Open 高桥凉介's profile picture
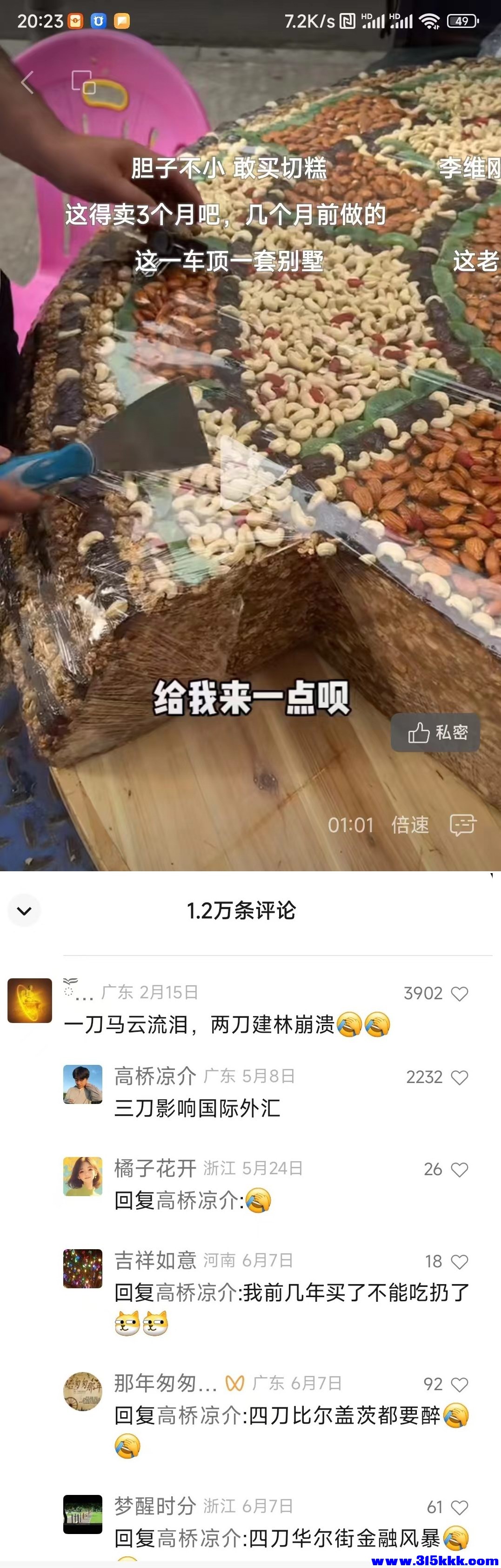 coord(83,1084)
